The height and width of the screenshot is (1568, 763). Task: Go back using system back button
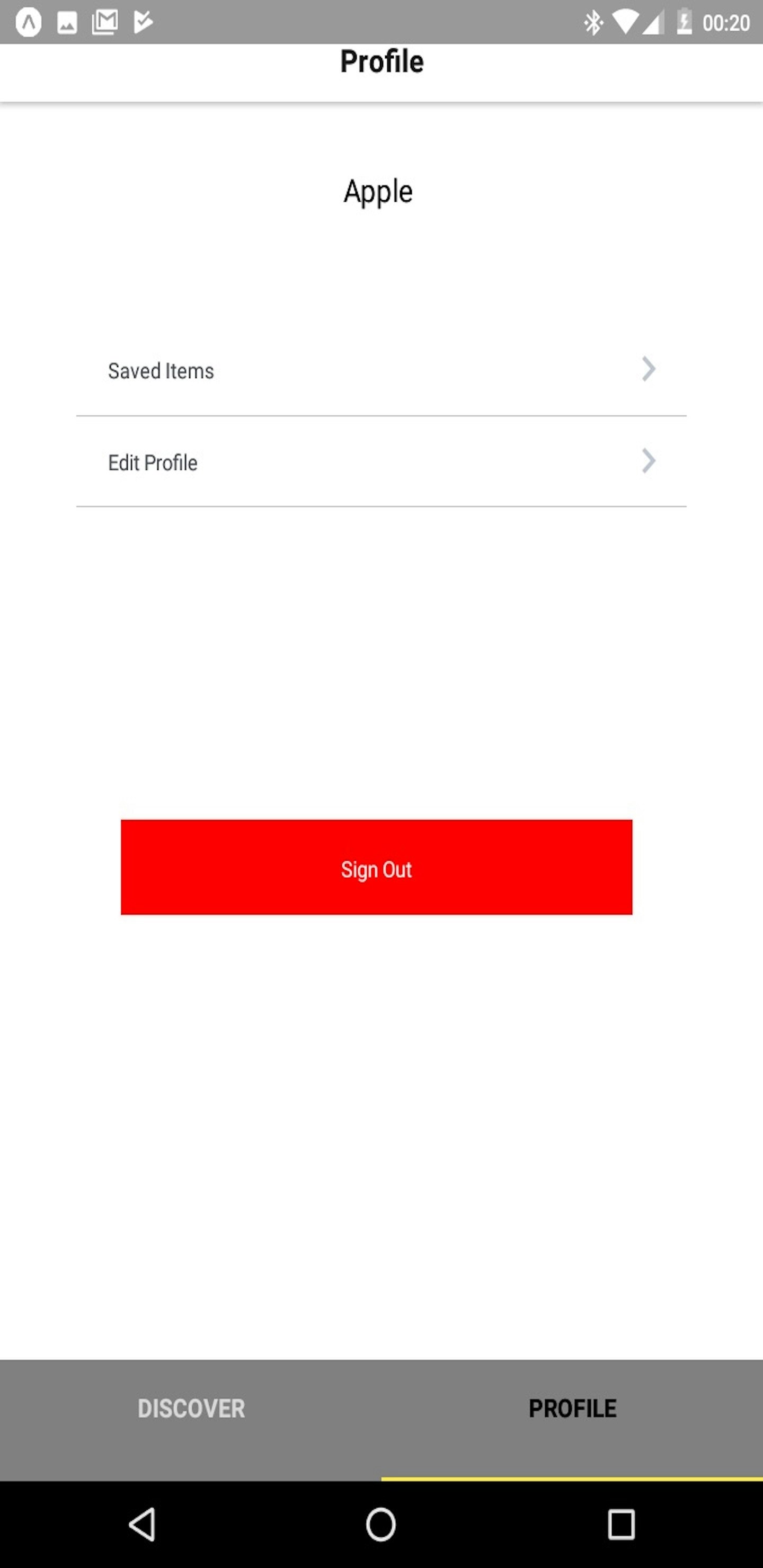point(143,1525)
